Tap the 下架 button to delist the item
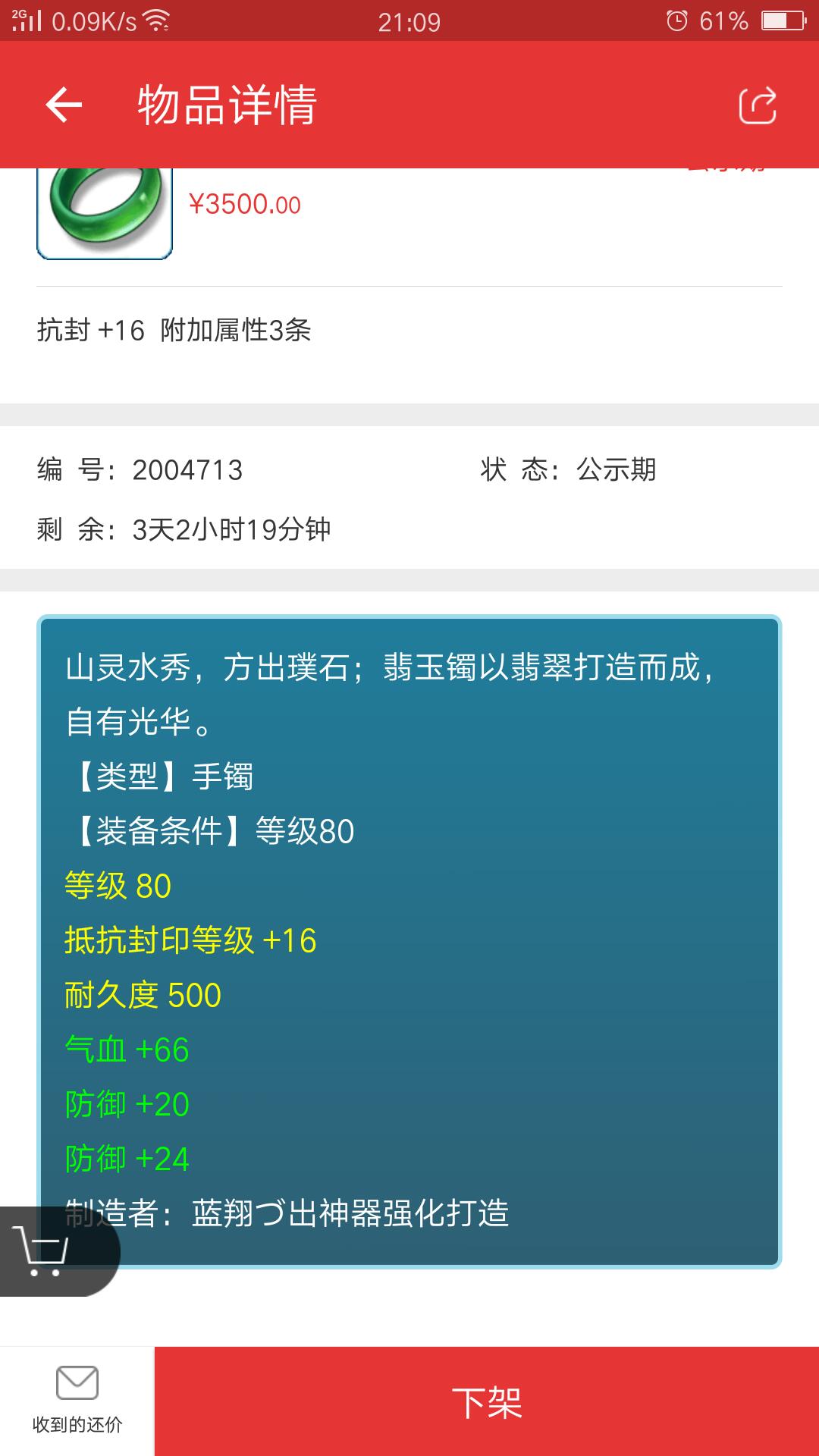Screen dimensions: 819x1456 487,1401
